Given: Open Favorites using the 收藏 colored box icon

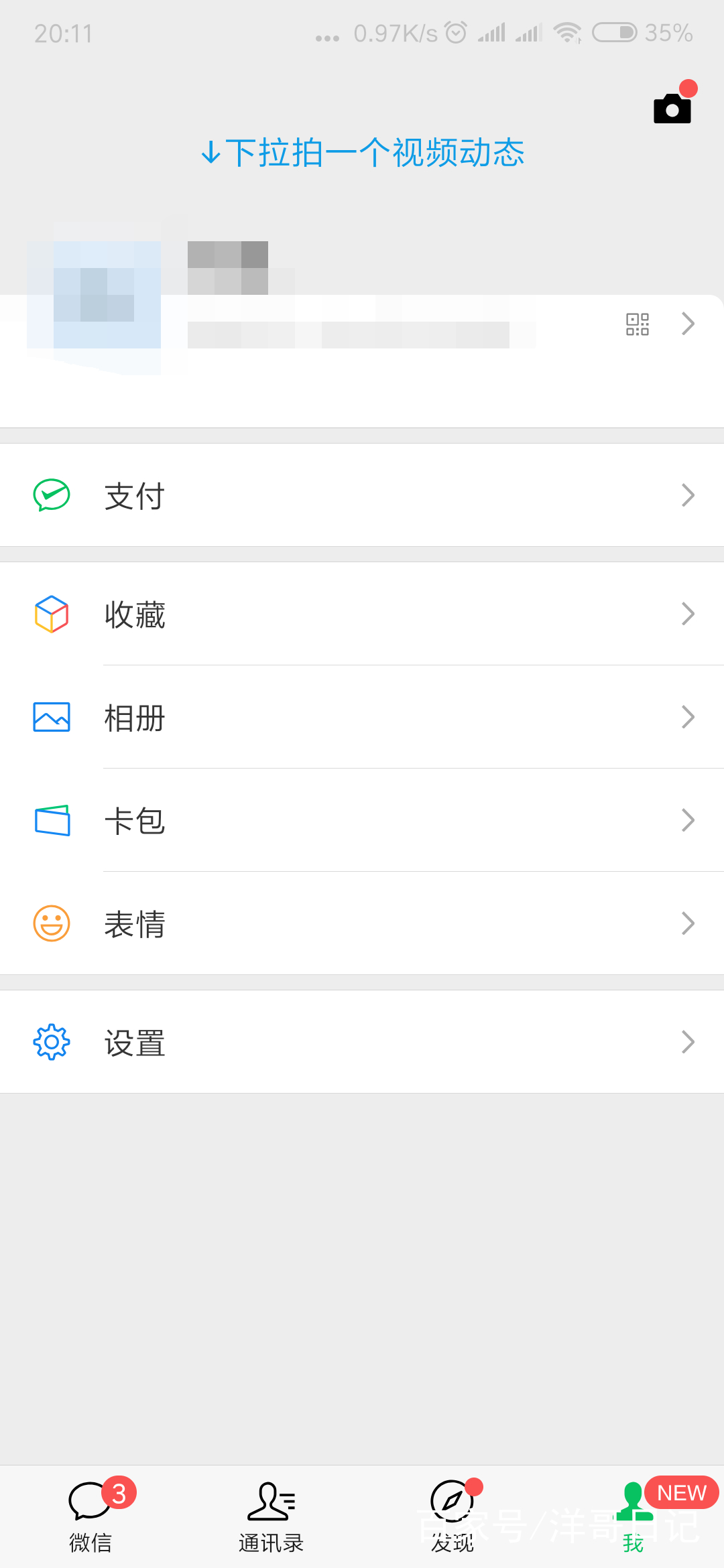Looking at the screenshot, I should [x=50, y=614].
